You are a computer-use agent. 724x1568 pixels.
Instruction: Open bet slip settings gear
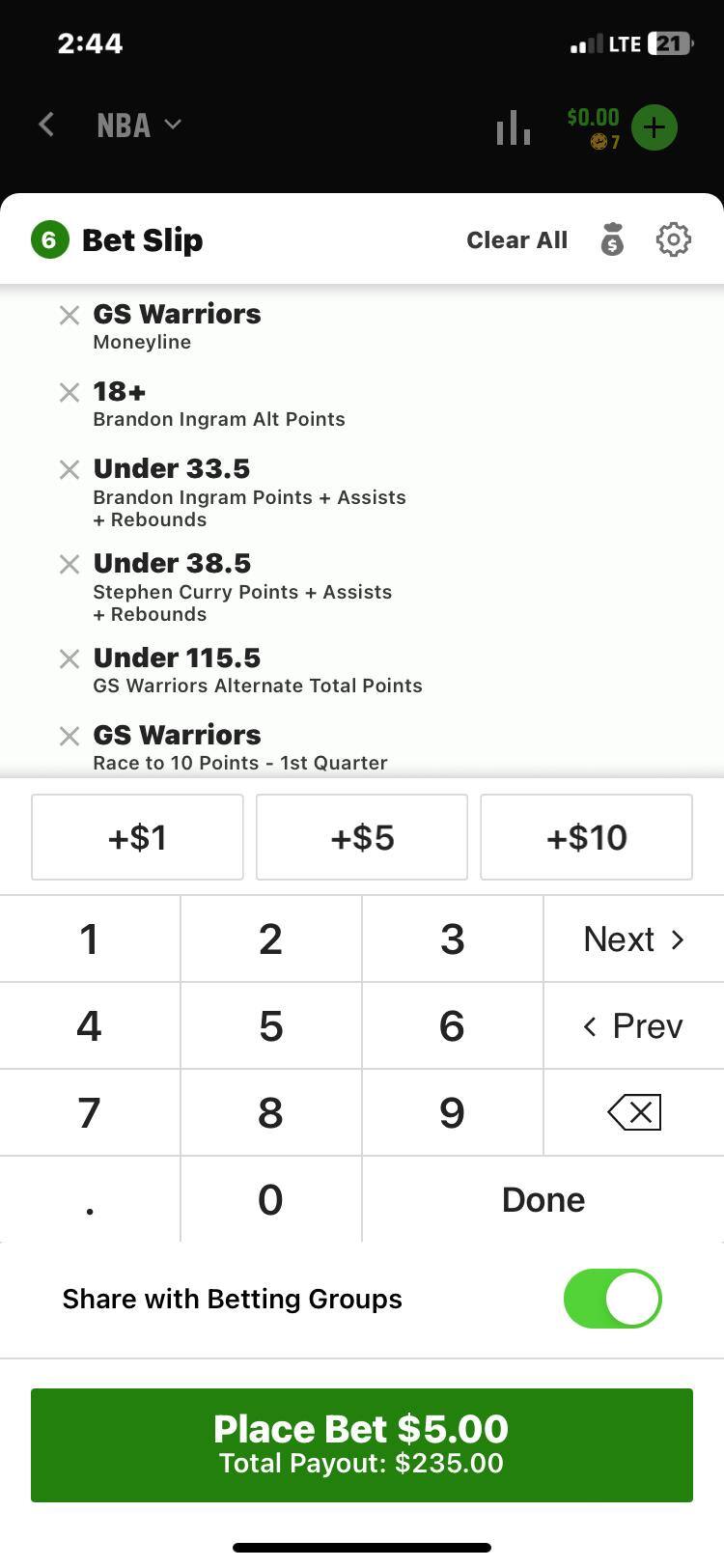point(673,239)
